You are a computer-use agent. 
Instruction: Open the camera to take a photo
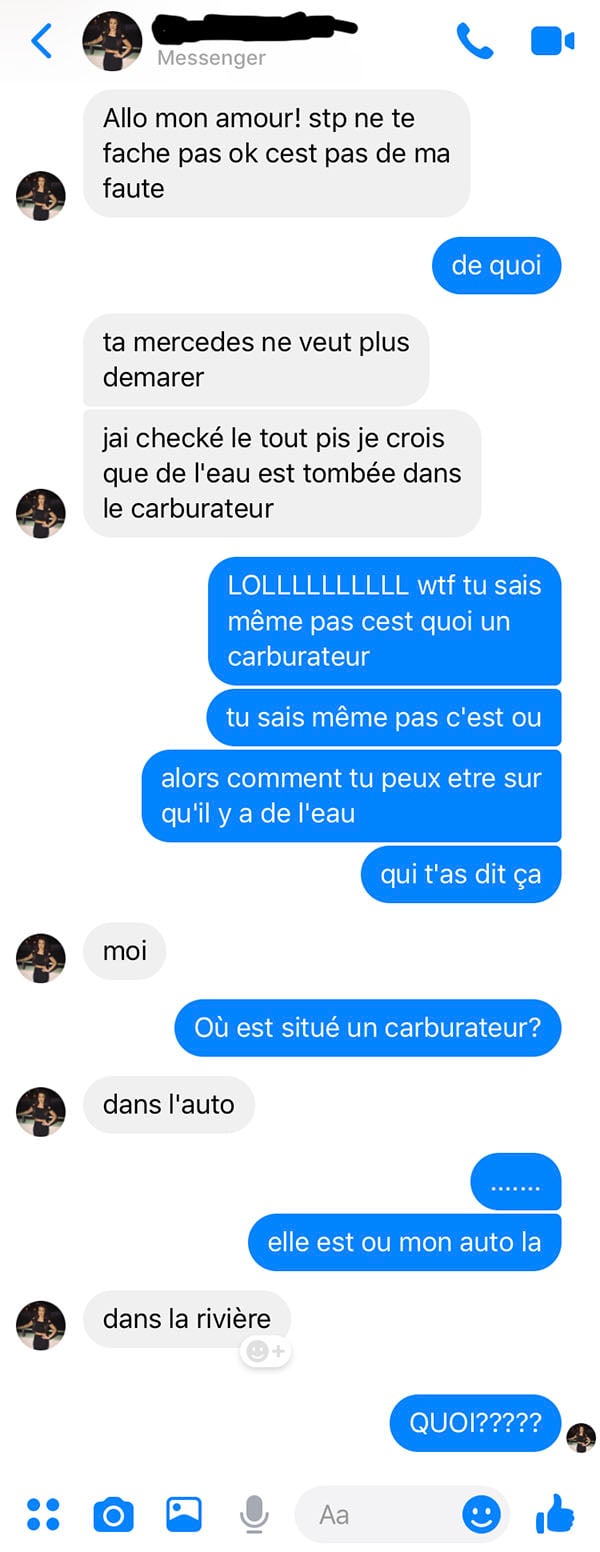tap(113, 1515)
